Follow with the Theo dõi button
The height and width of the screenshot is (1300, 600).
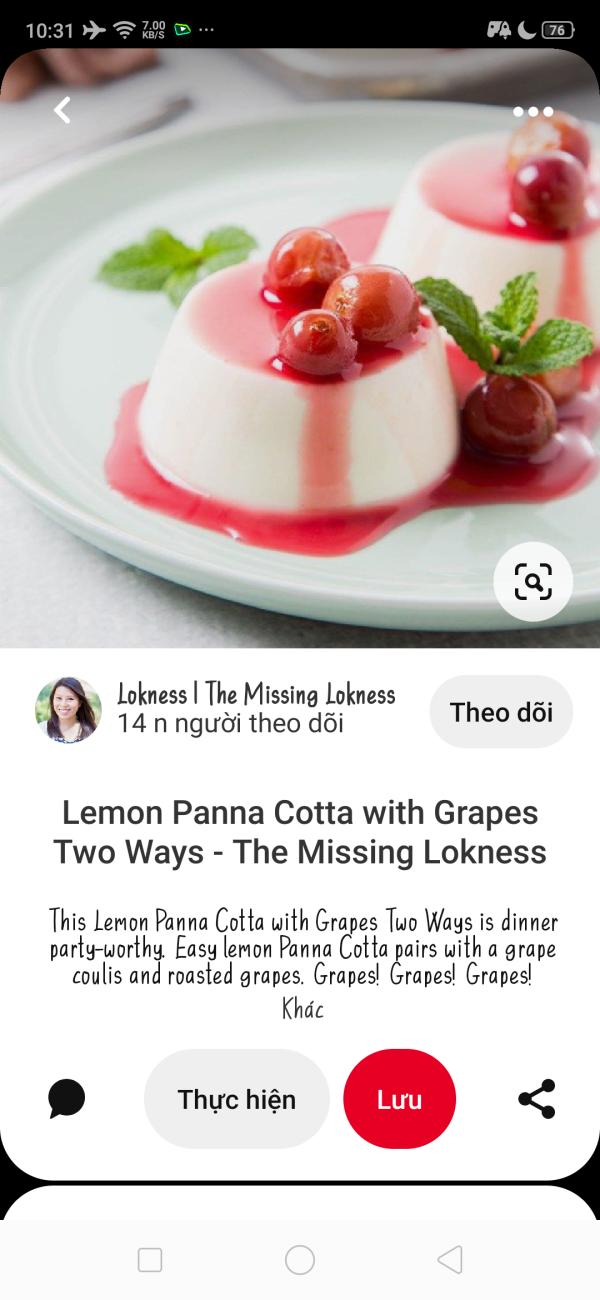click(x=501, y=712)
